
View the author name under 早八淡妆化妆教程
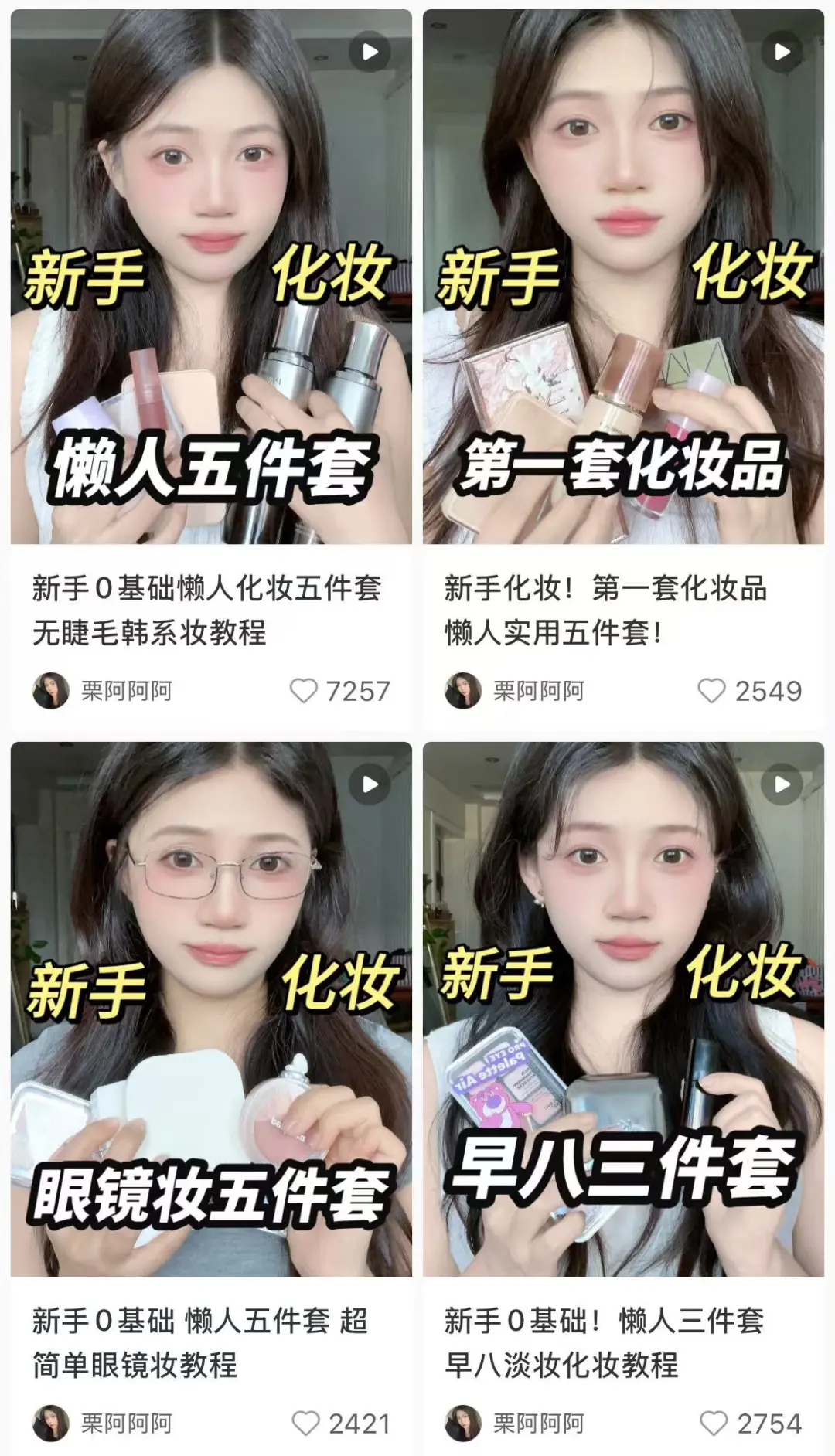[539, 1424]
